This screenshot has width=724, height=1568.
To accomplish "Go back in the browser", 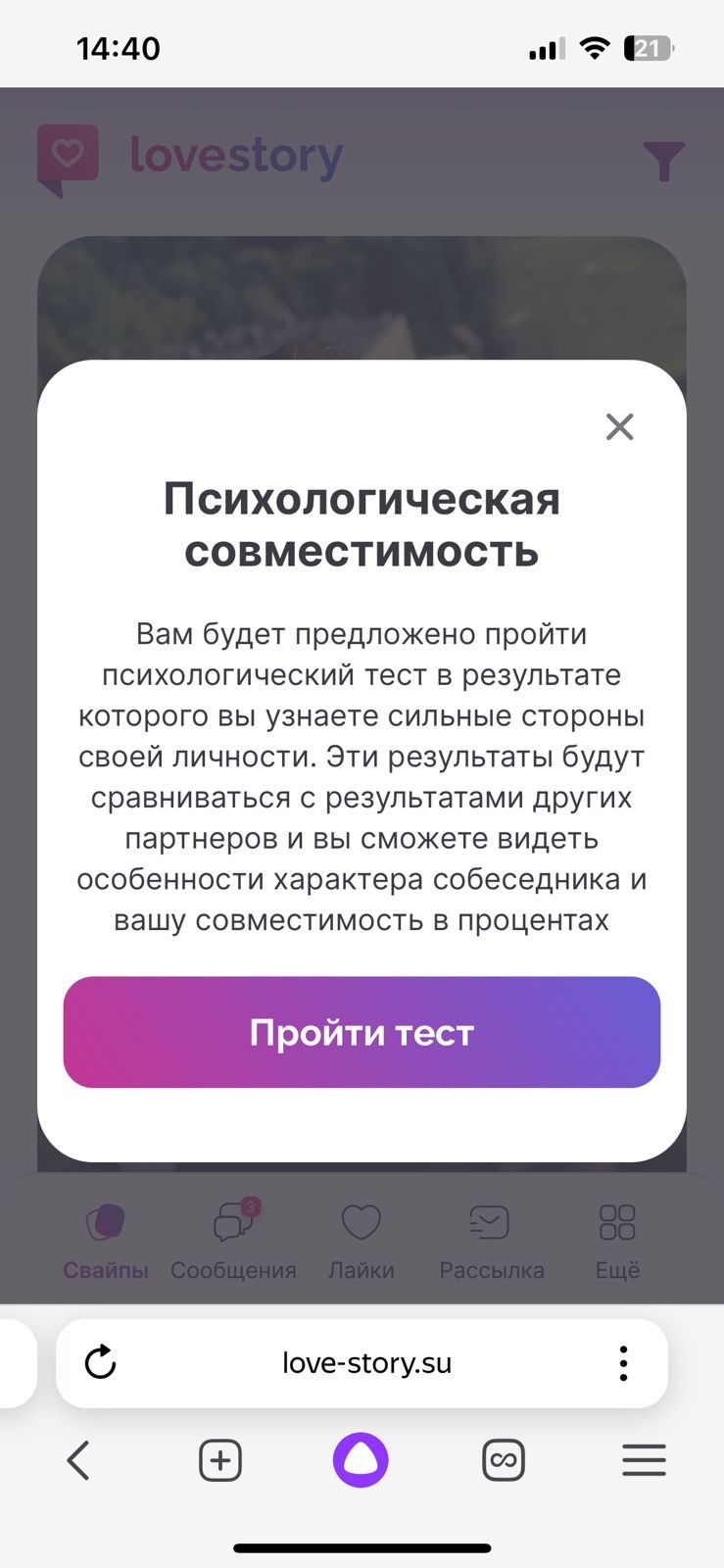I will pyautogui.click(x=78, y=1460).
